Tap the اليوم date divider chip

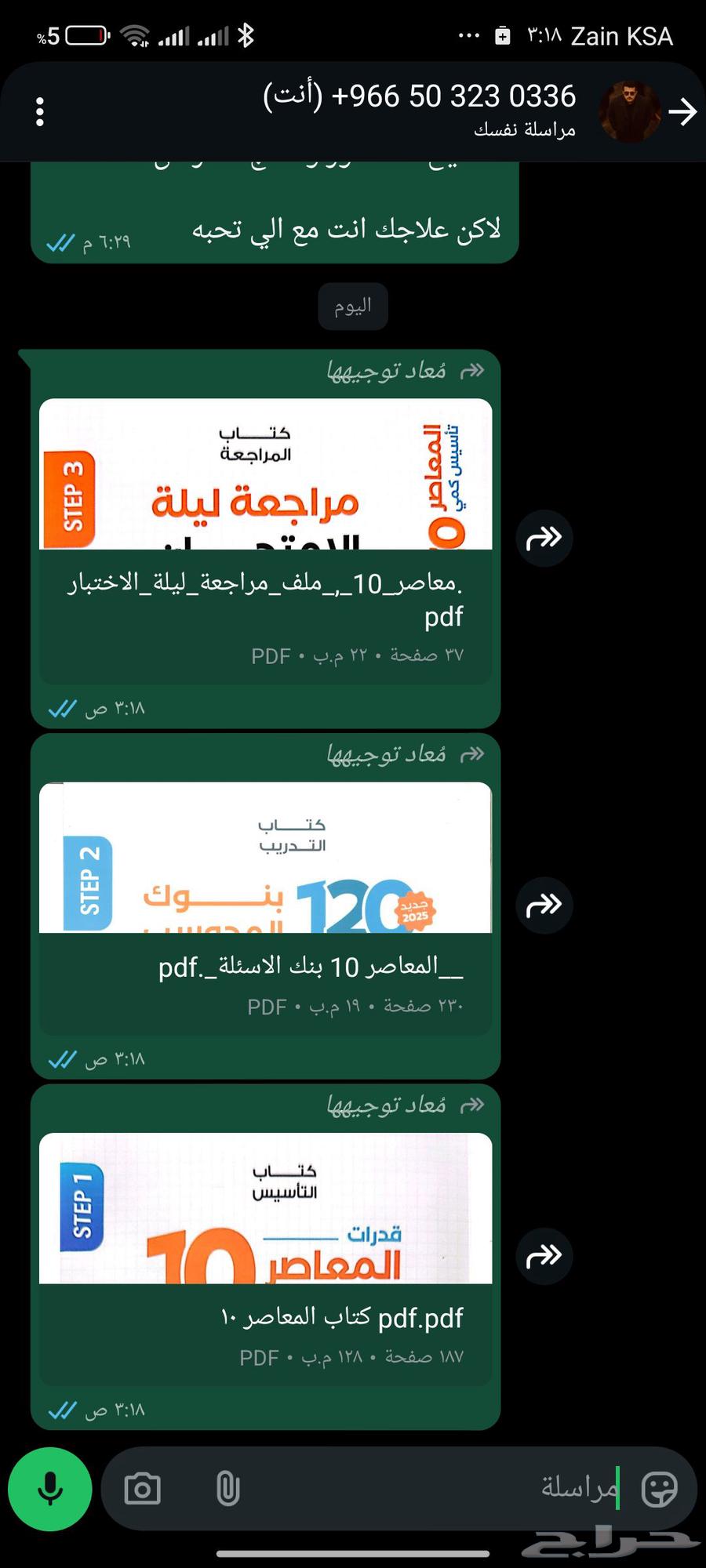click(352, 306)
